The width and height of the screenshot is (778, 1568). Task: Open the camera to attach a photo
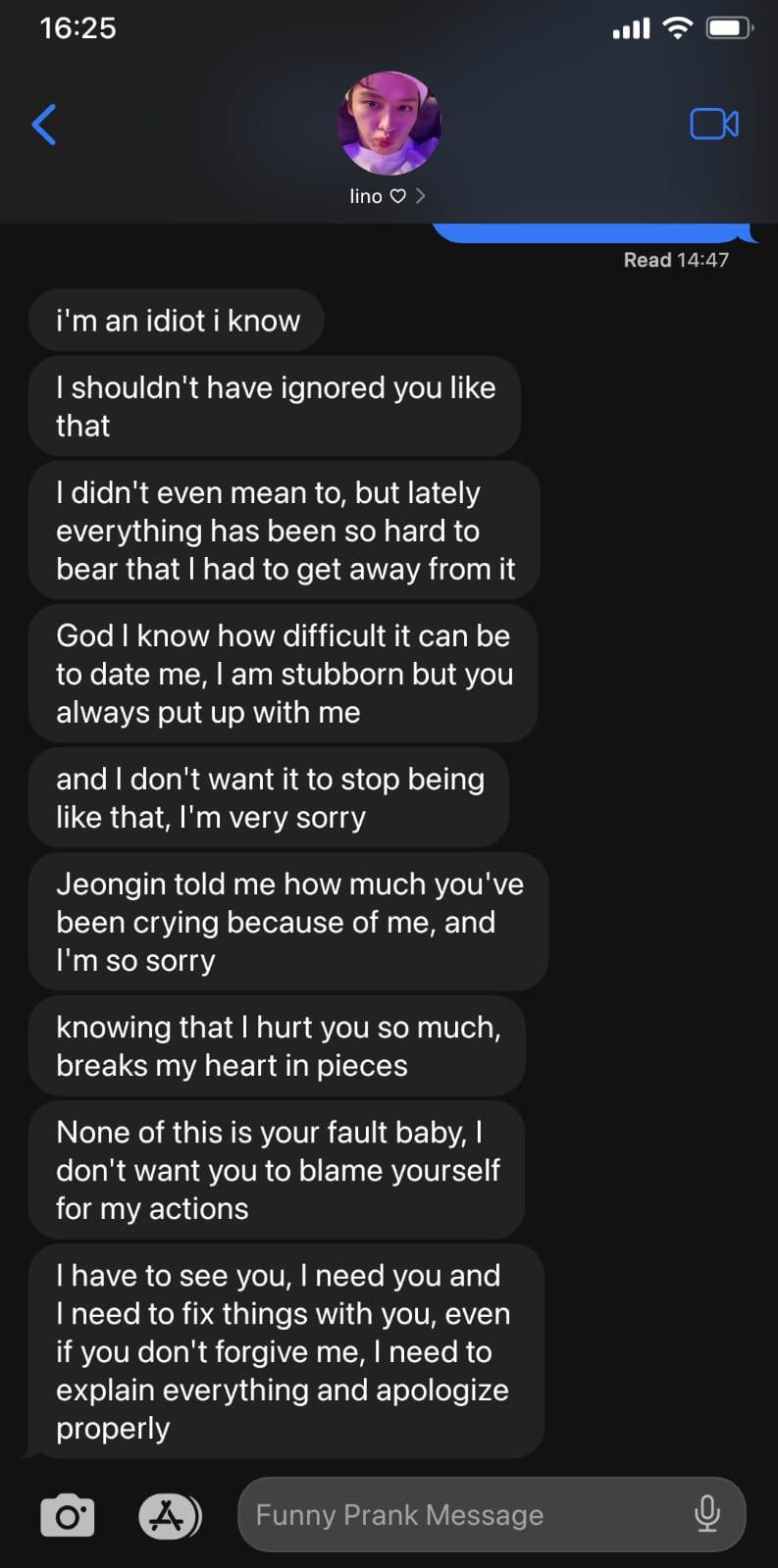tap(68, 1516)
